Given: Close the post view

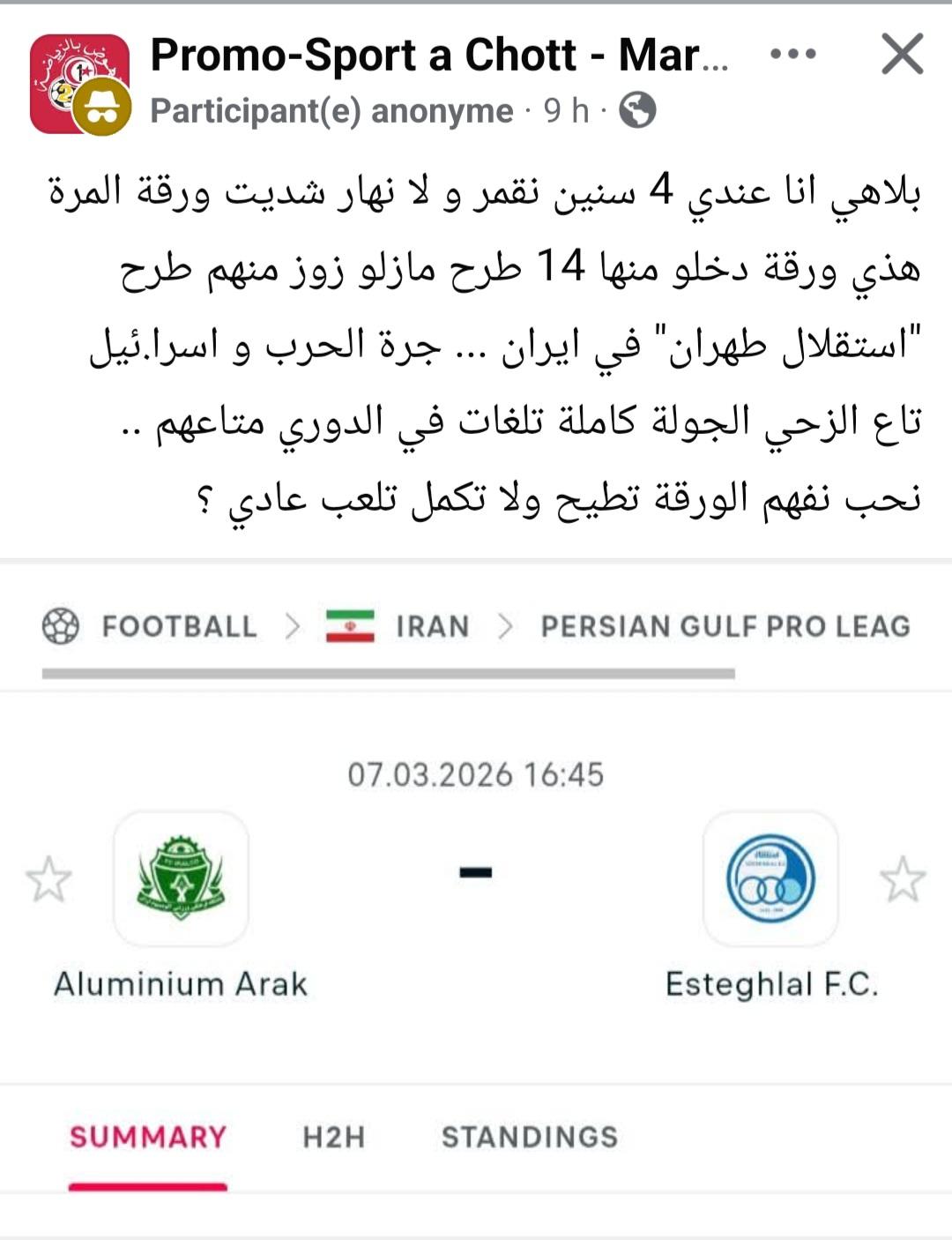Looking at the screenshot, I should coord(903,55).
